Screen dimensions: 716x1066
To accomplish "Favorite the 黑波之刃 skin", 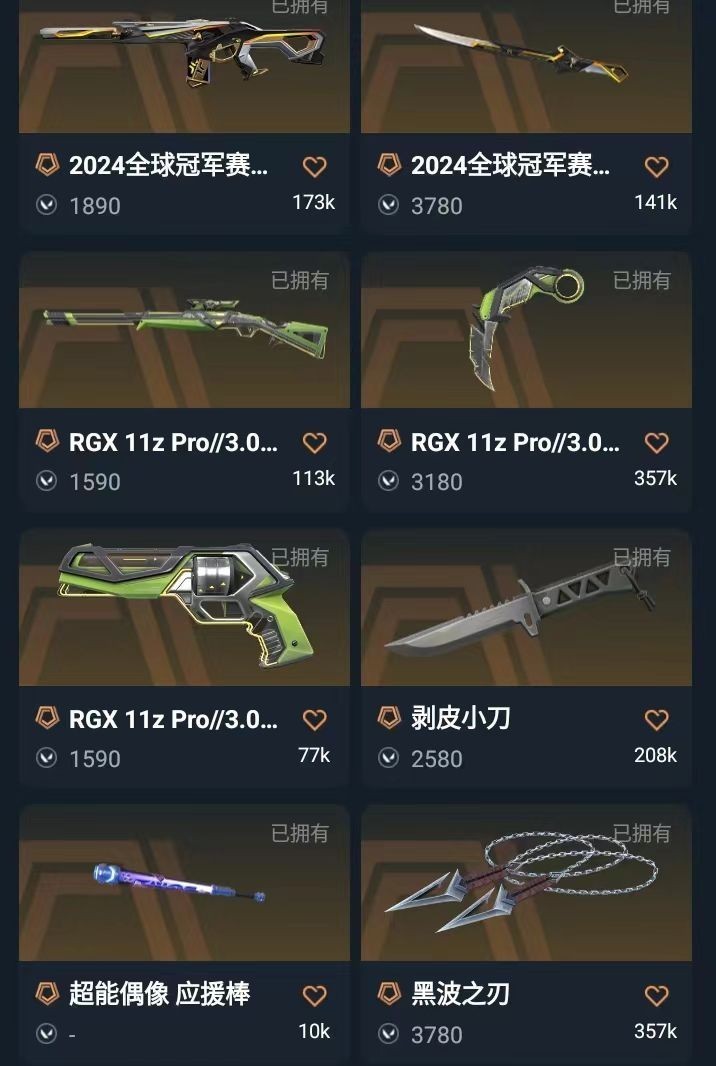I will click(x=656, y=996).
